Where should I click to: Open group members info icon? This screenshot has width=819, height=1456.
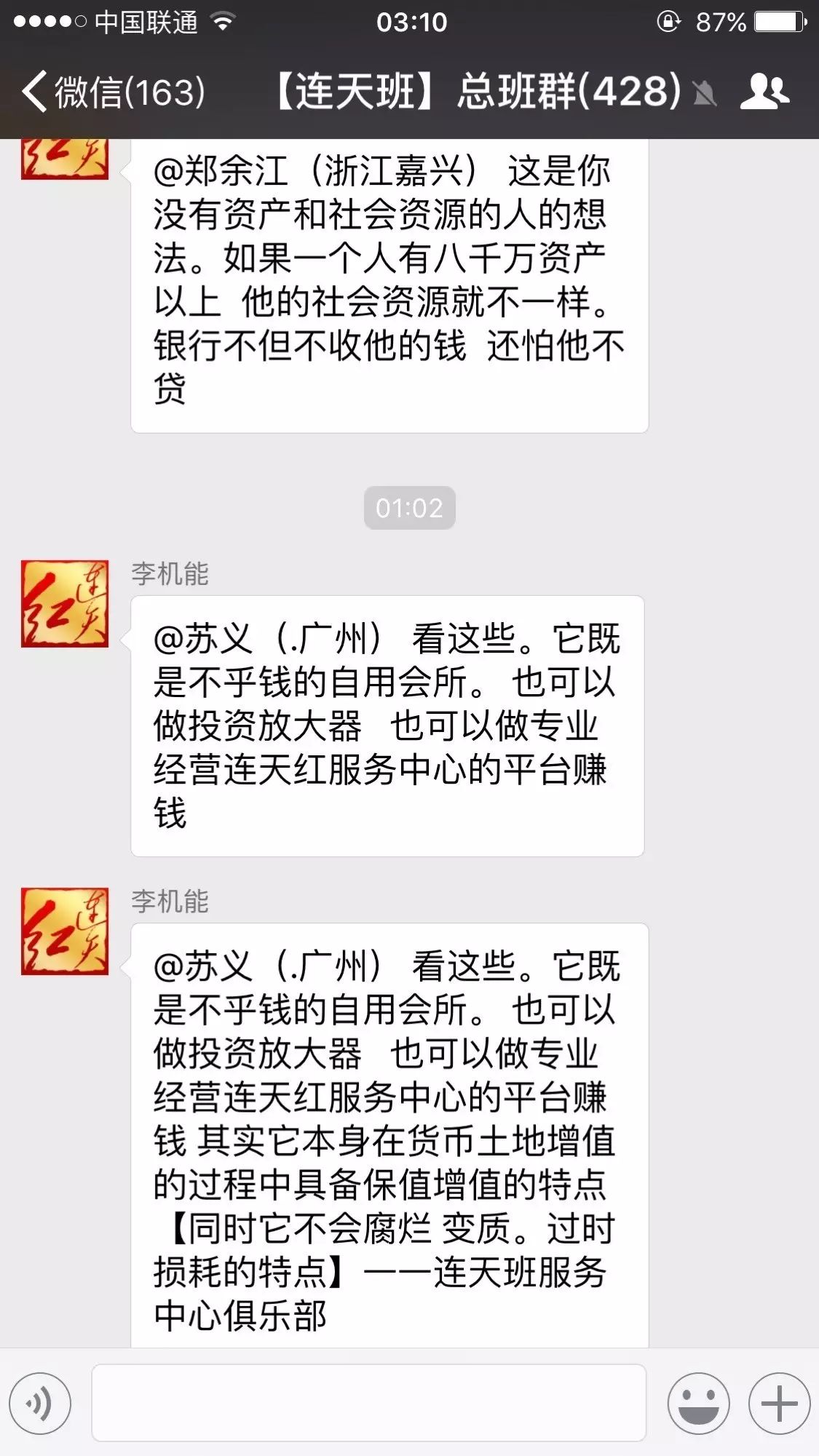coord(764,92)
